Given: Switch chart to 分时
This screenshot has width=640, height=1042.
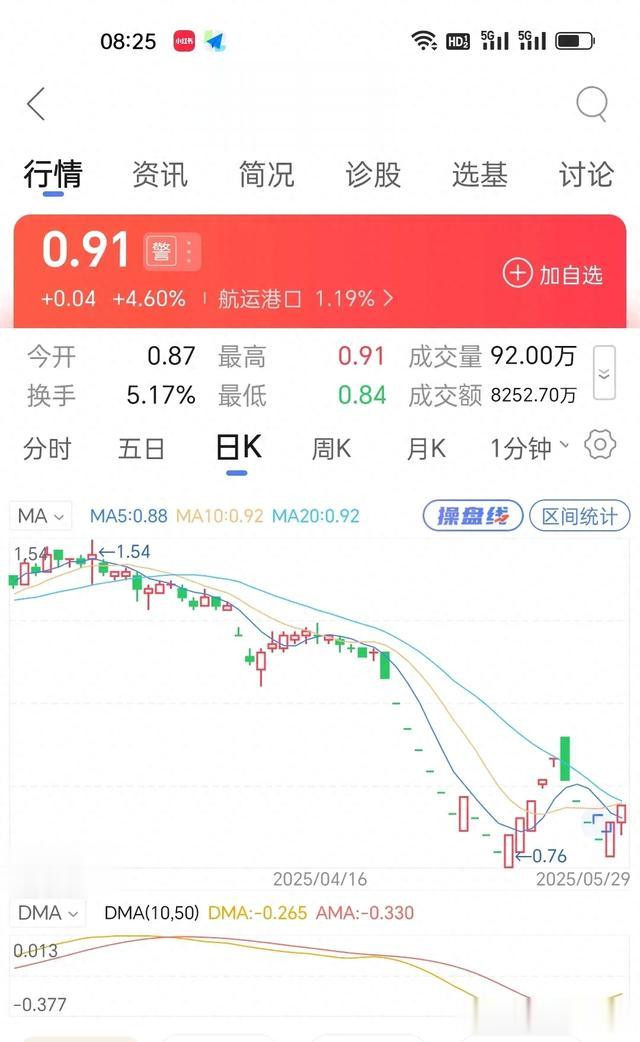Looking at the screenshot, I should click(x=47, y=449).
